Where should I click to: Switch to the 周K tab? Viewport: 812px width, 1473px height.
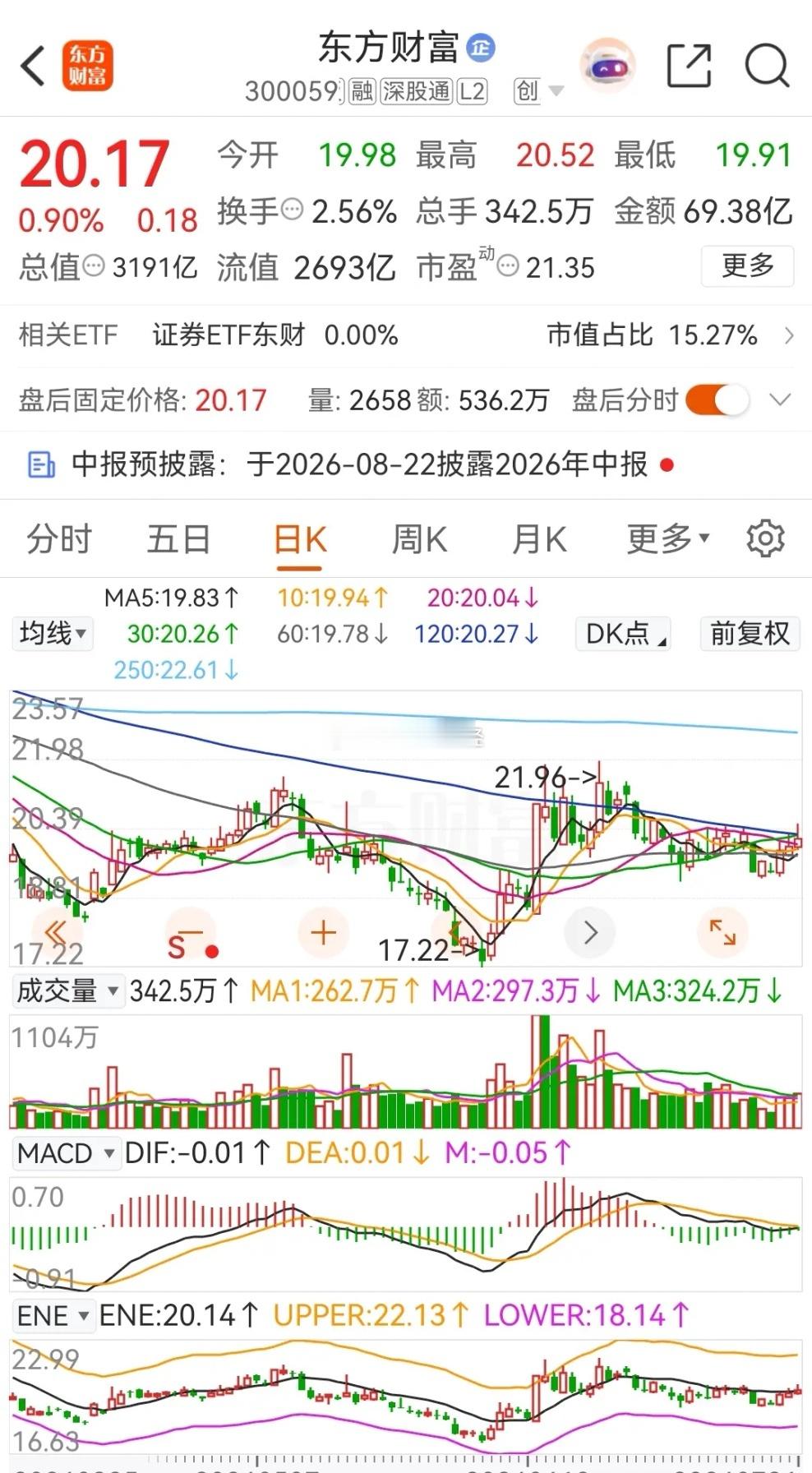(x=419, y=540)
